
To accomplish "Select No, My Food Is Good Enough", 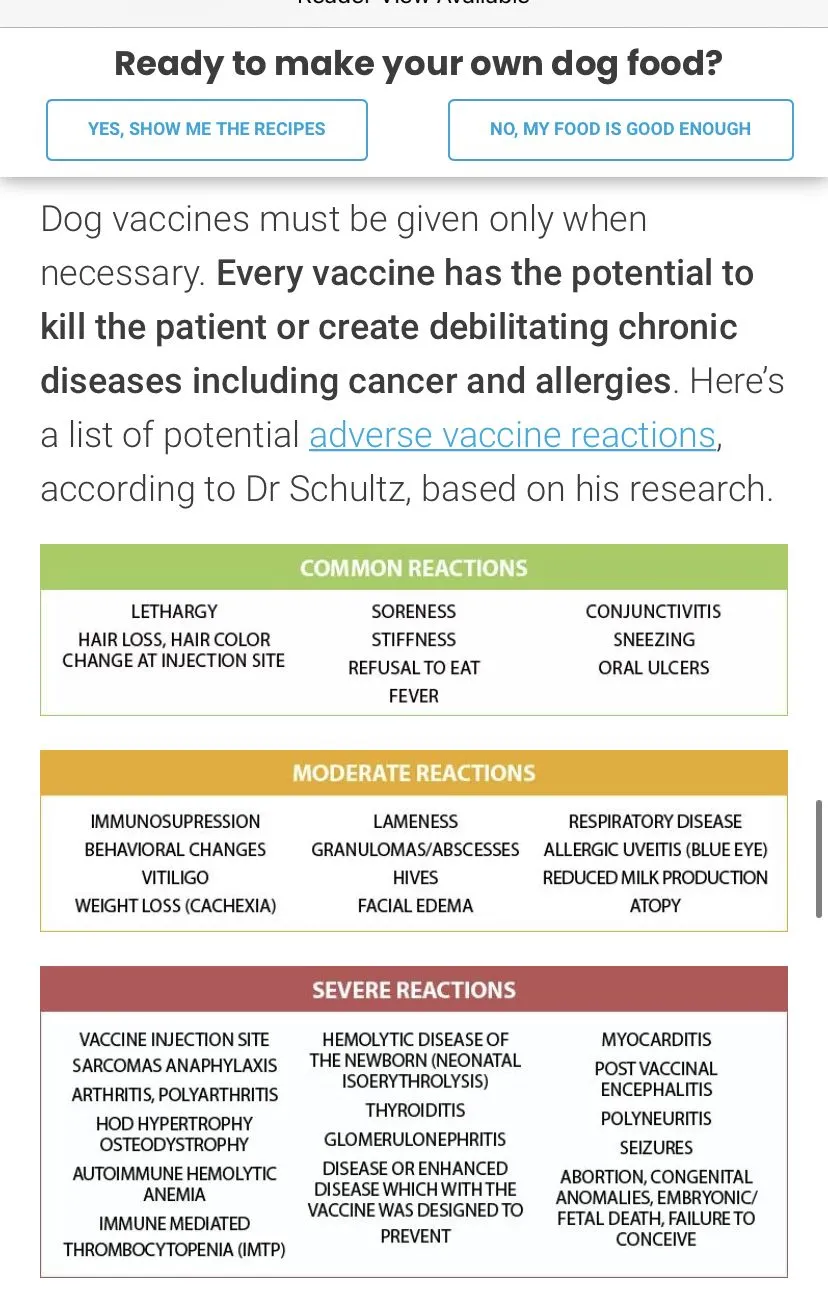I will [x=620, y=129].
